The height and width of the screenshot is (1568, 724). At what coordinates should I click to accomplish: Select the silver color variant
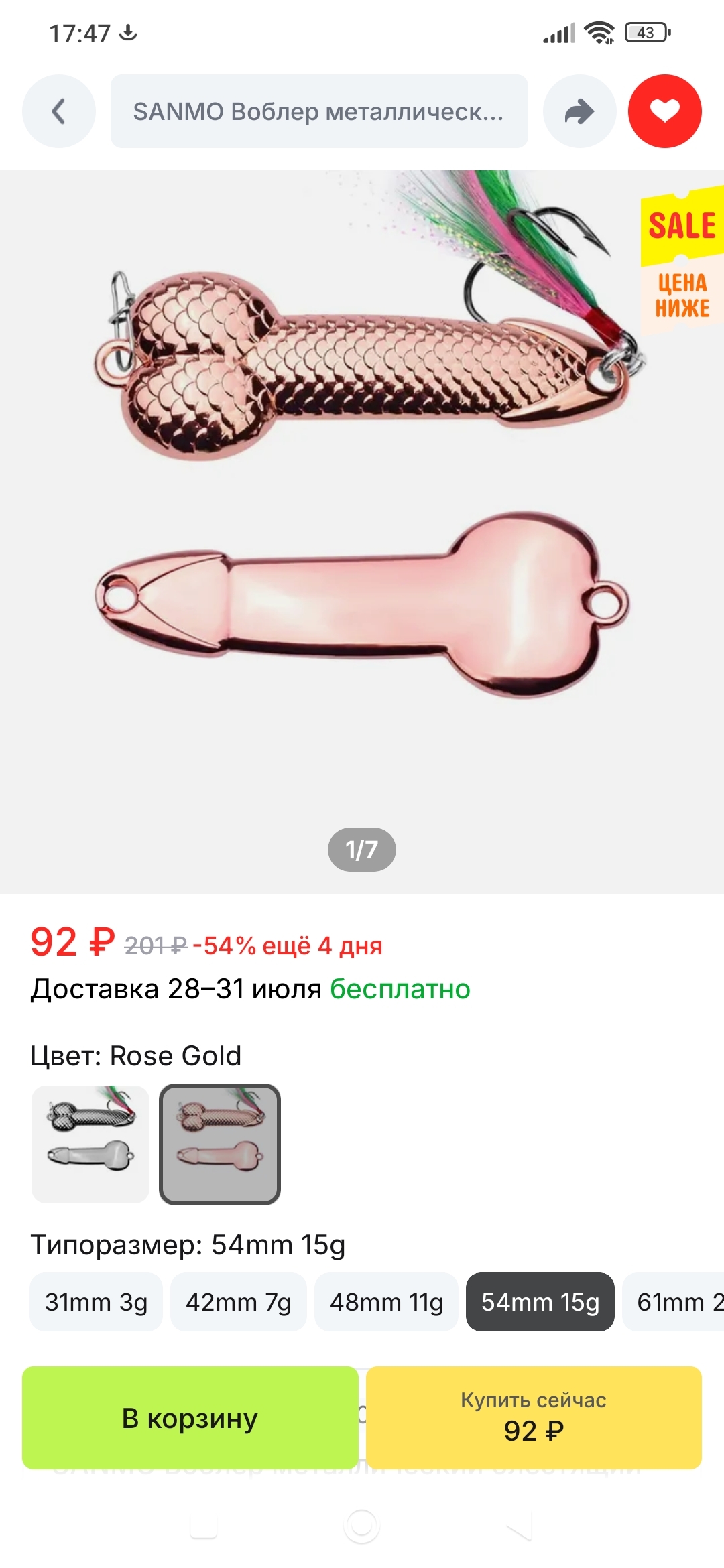click(x=90, y=1144)
